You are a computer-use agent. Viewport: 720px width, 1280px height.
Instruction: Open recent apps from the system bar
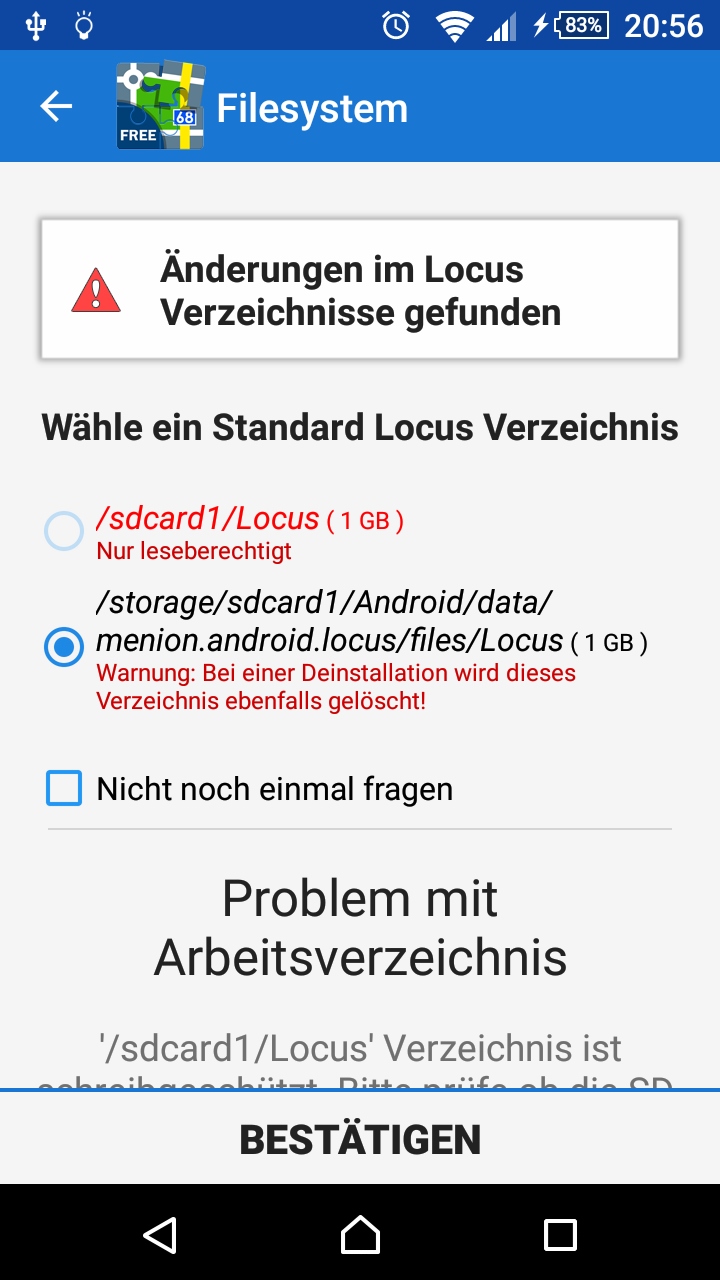click(x=559, y=1235)
